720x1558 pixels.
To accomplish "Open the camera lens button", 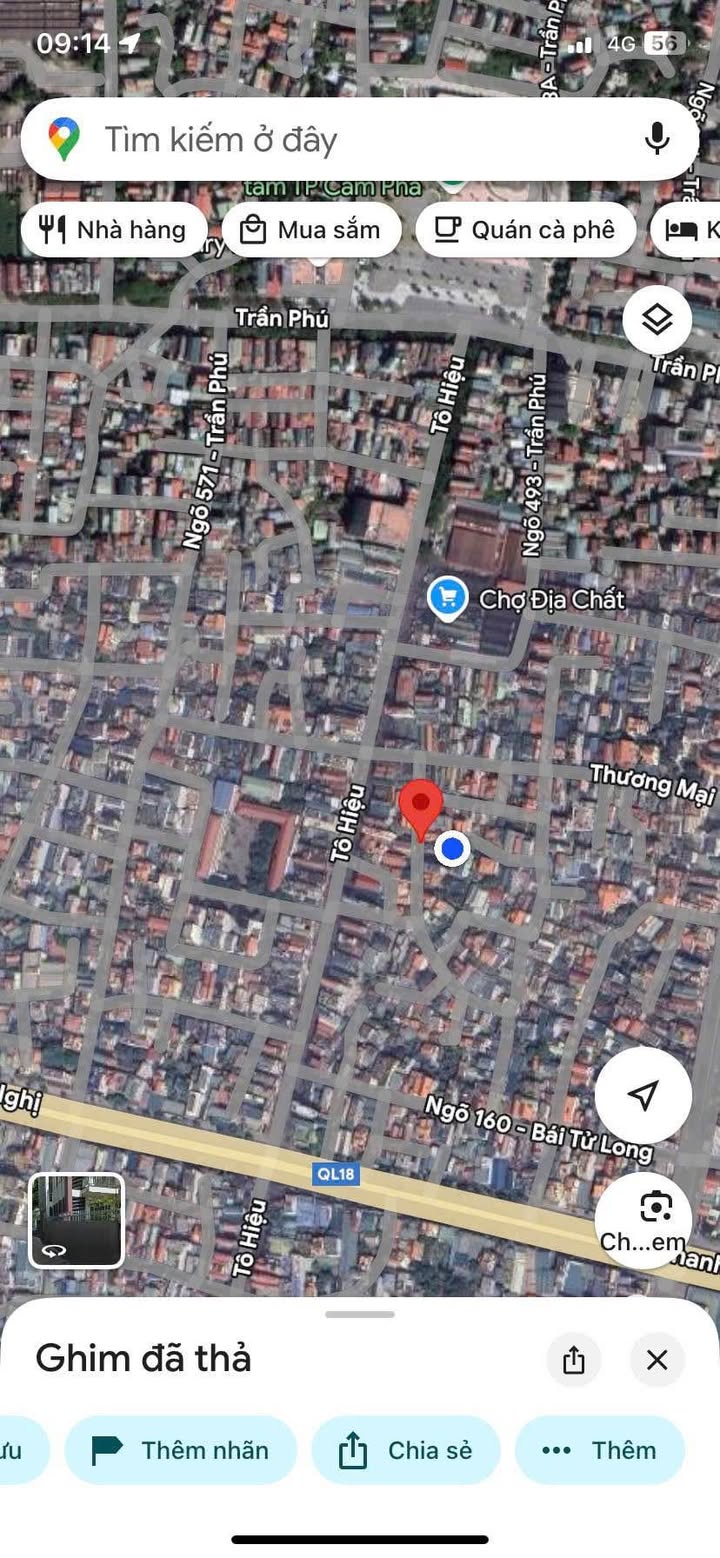I will 643,1220.
